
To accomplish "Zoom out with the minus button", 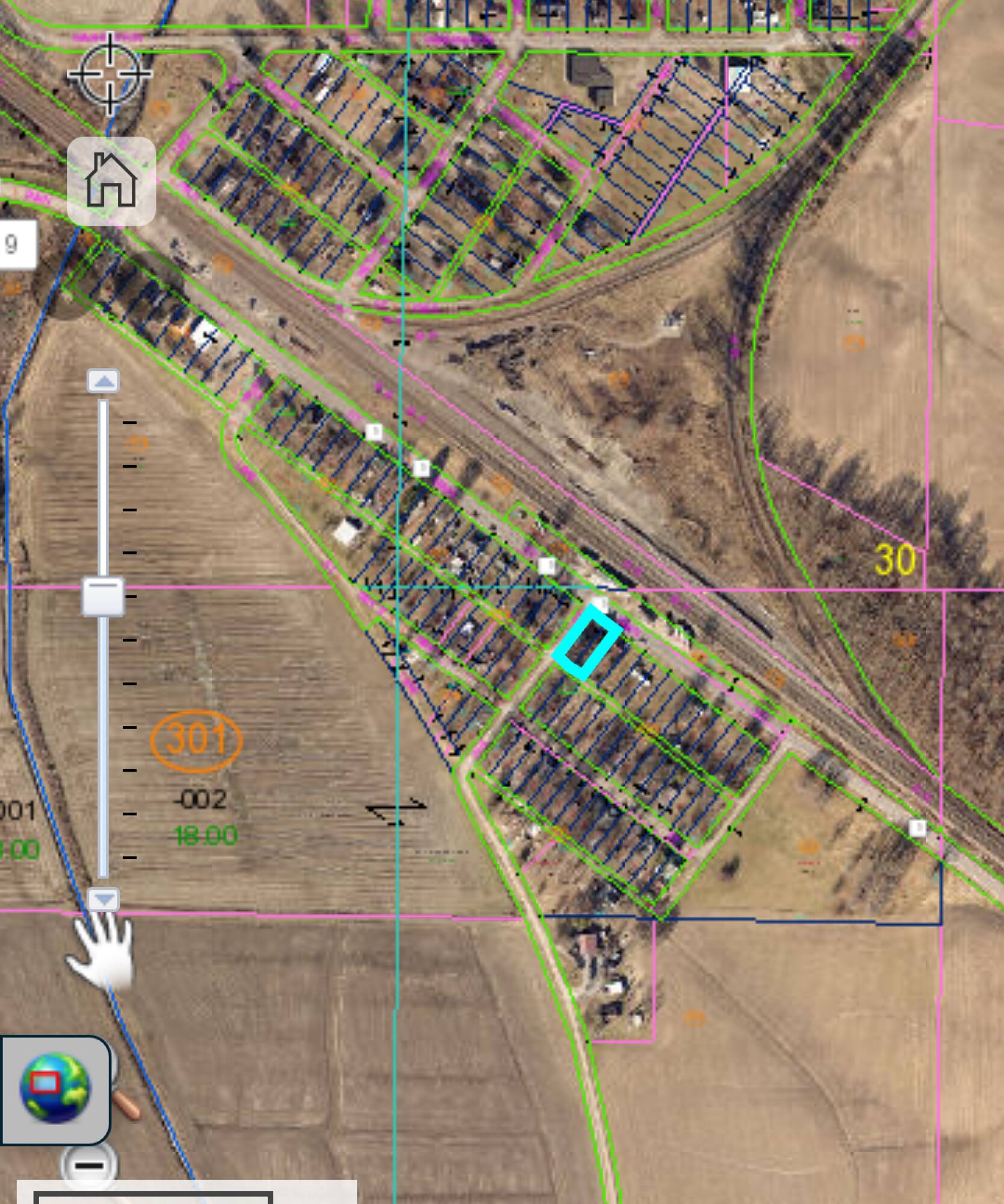I will tap(90, 1166).
